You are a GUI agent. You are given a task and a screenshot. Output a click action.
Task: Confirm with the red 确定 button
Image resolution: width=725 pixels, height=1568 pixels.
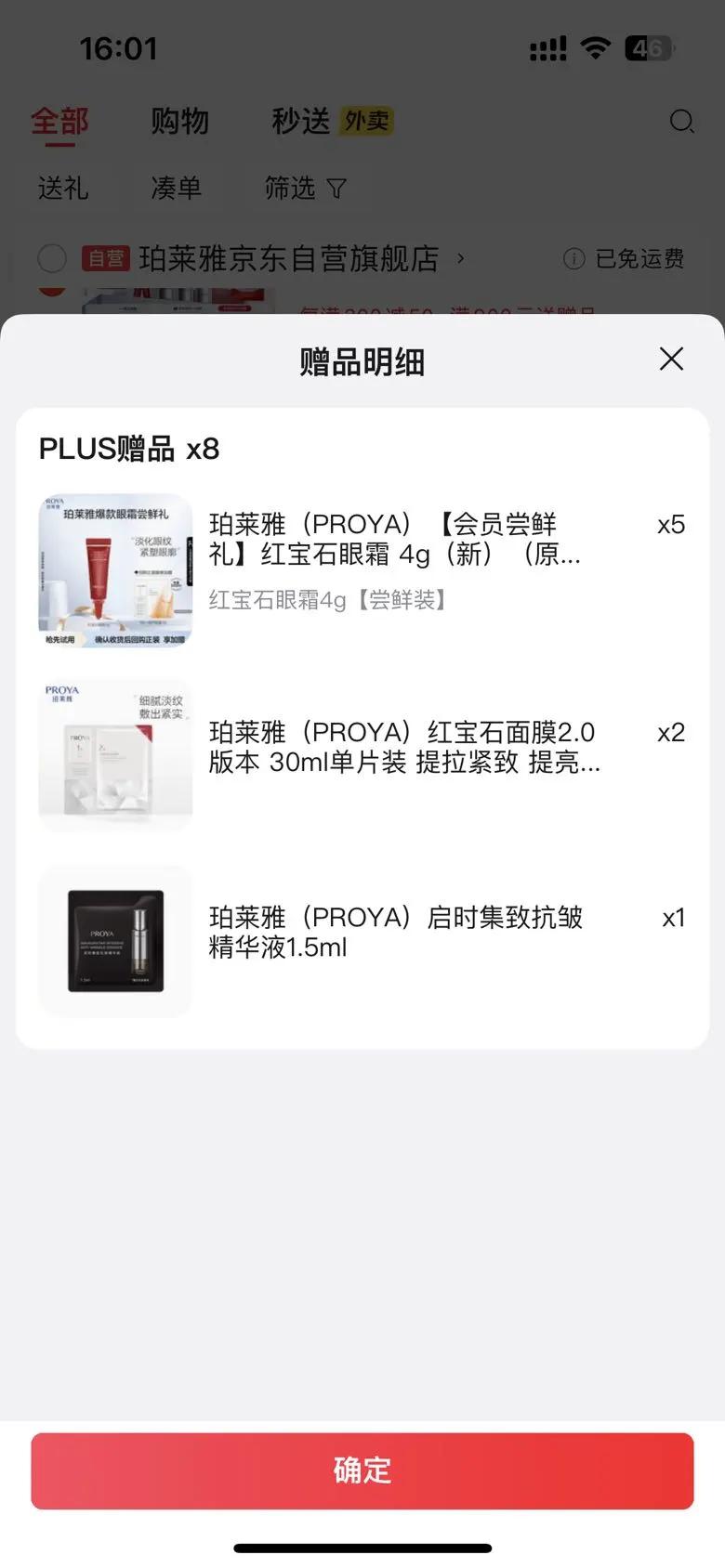pos(362,1470)
